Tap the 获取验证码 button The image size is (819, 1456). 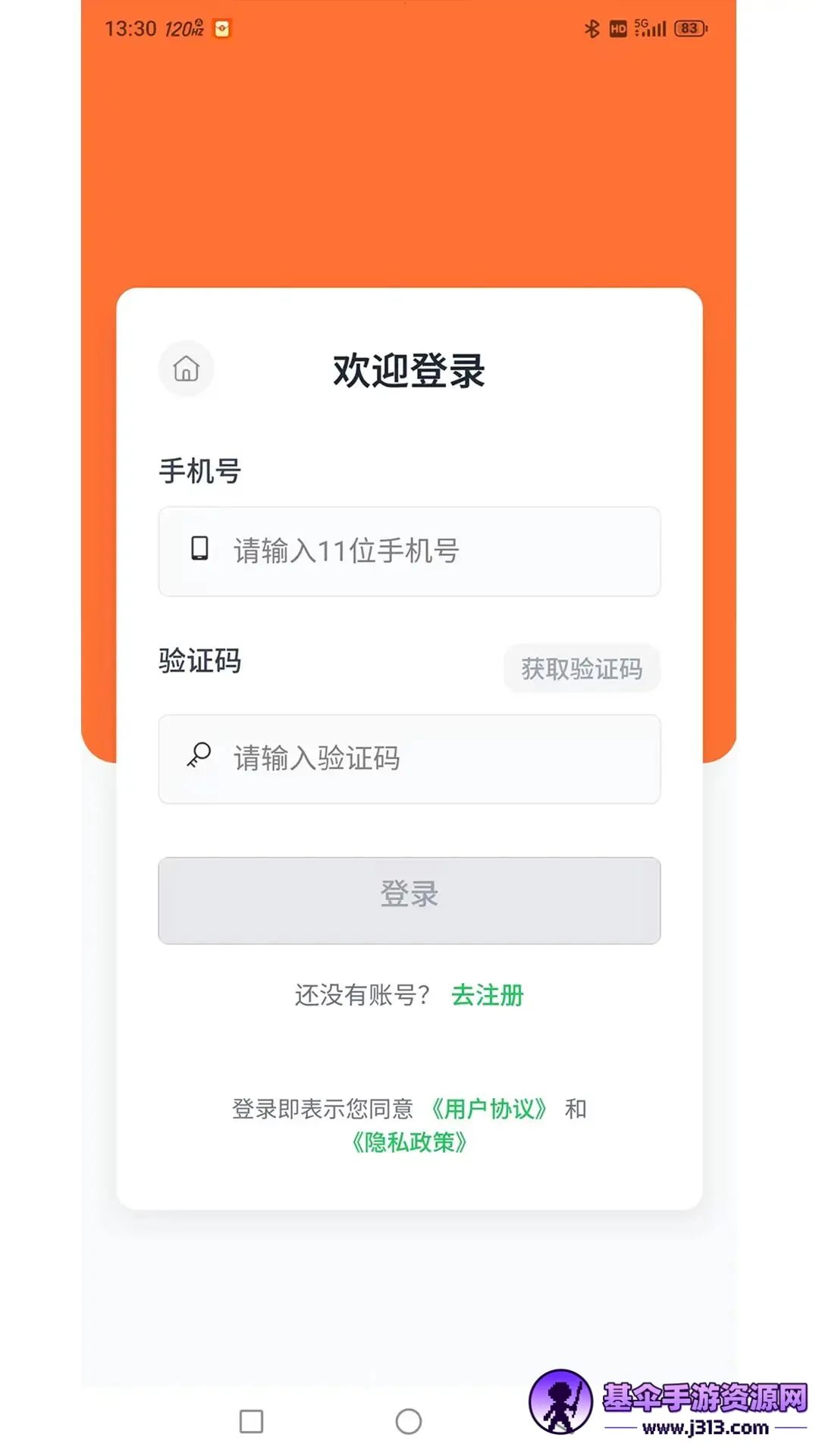tap(582, 668)
